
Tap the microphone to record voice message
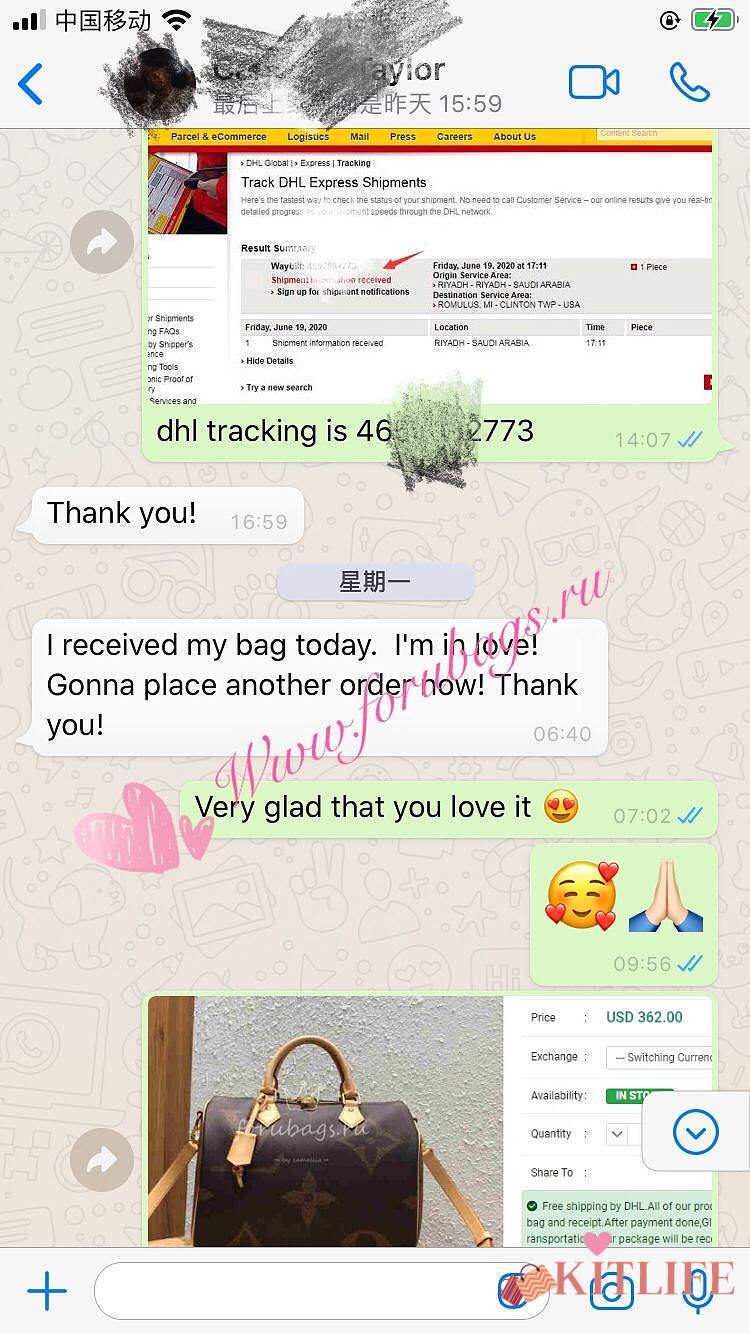point(697,1292)
